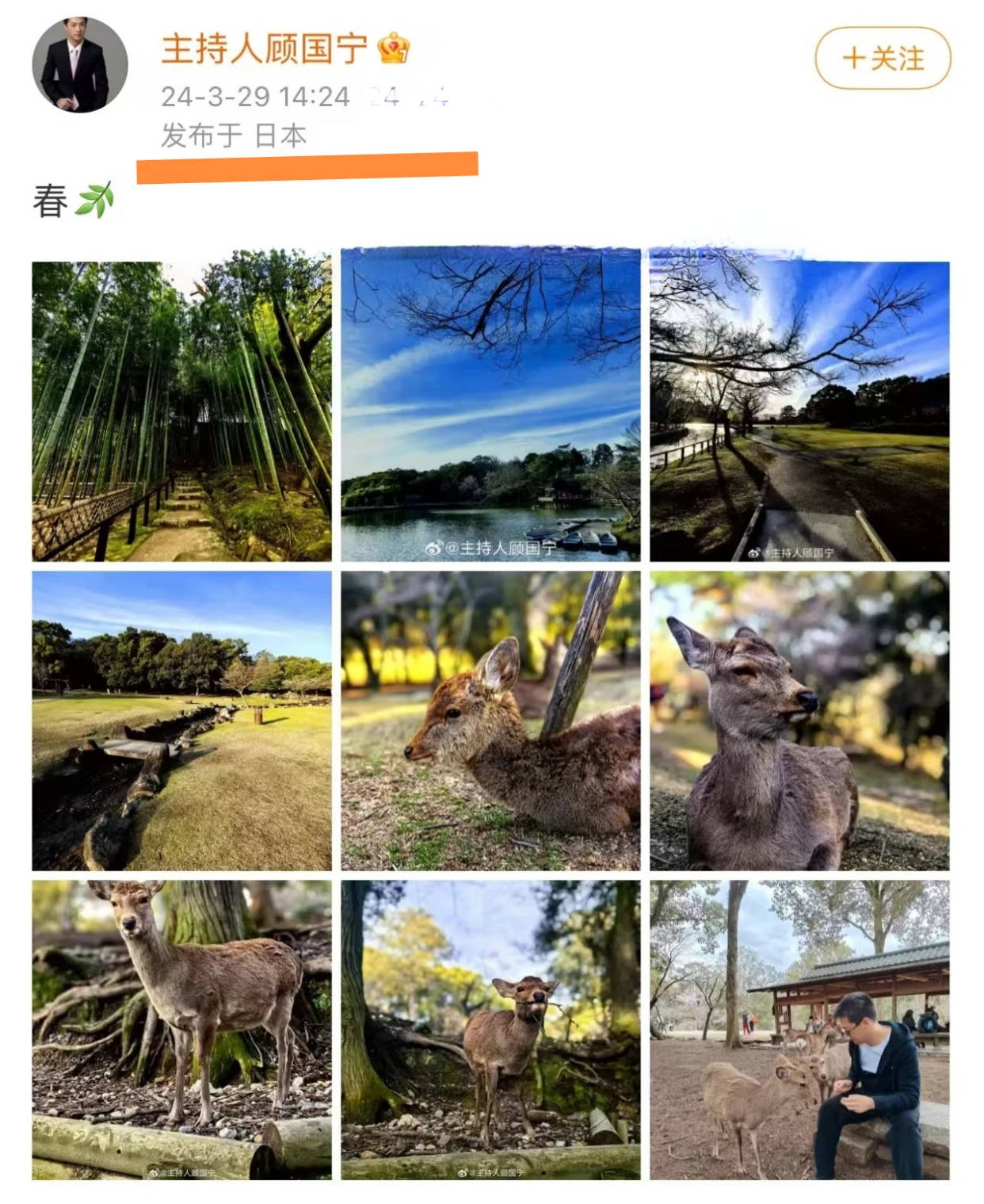
Task: Tap the username 主持人顾国宁
Action: 264,49
